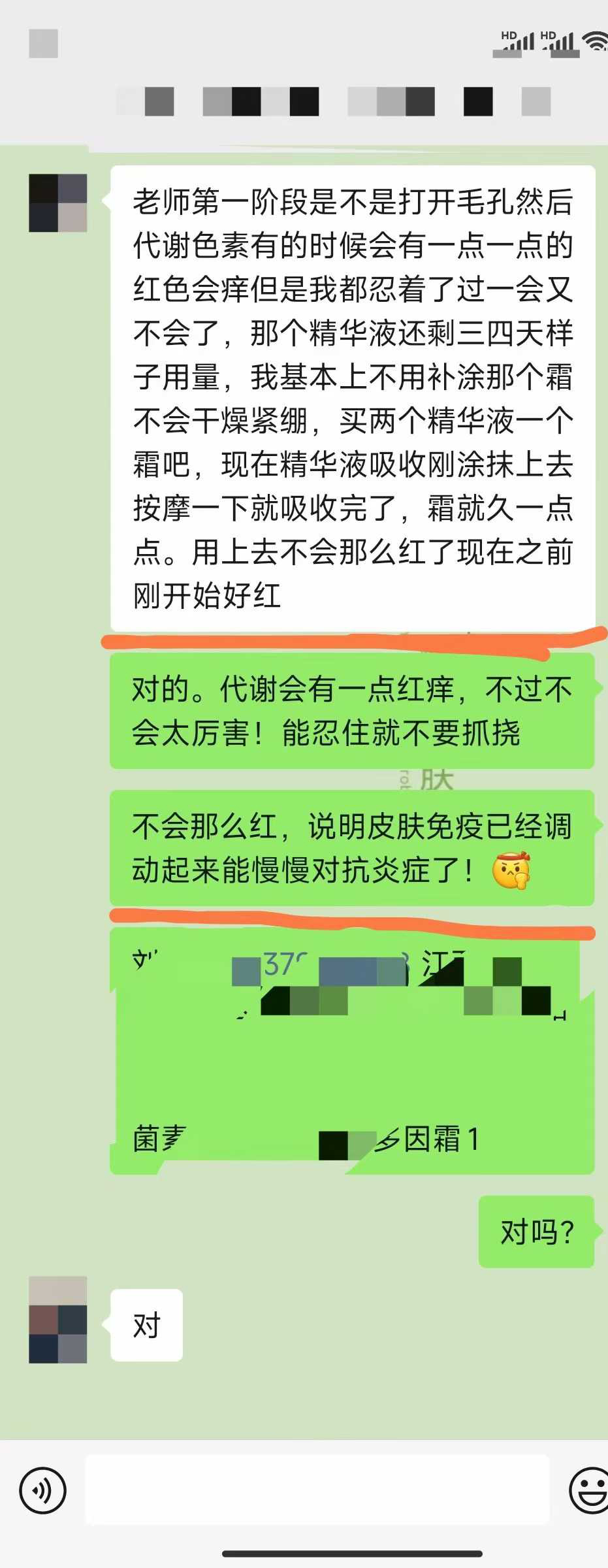The height and width of the screenshot is (1568, 608).
Task: Switch to voice message input
Action: click(x=43, y=1491)
